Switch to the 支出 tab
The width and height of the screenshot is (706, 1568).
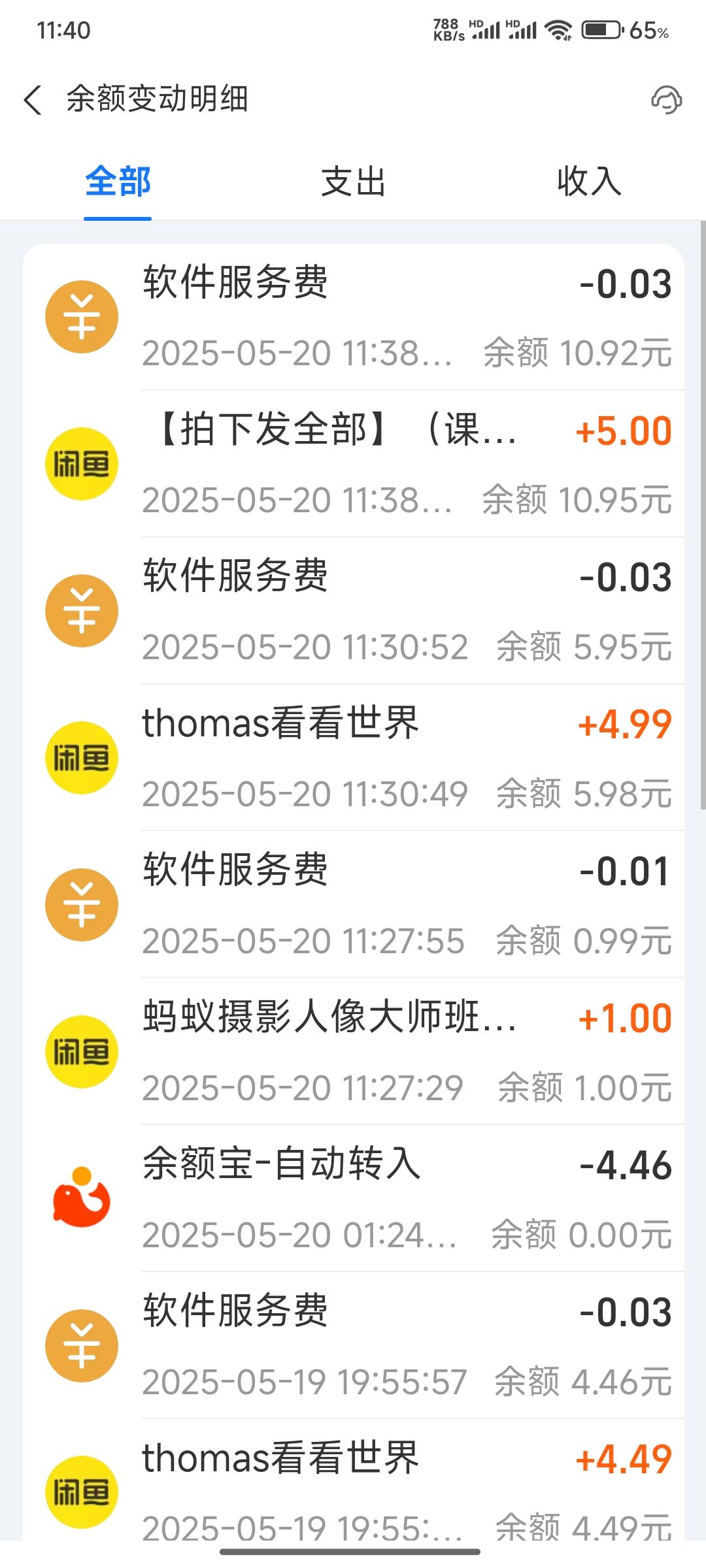353,182
